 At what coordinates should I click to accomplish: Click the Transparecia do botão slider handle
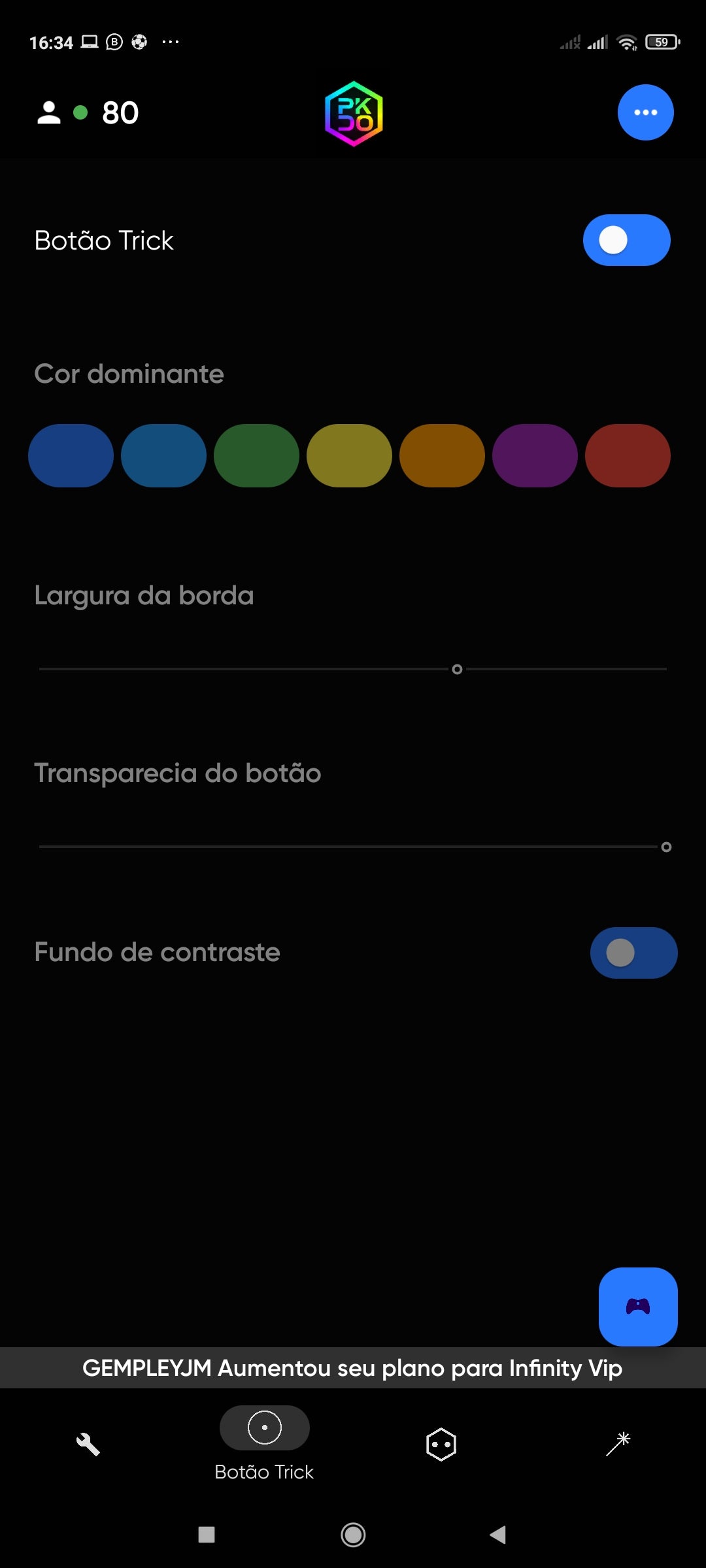[667, 847]
